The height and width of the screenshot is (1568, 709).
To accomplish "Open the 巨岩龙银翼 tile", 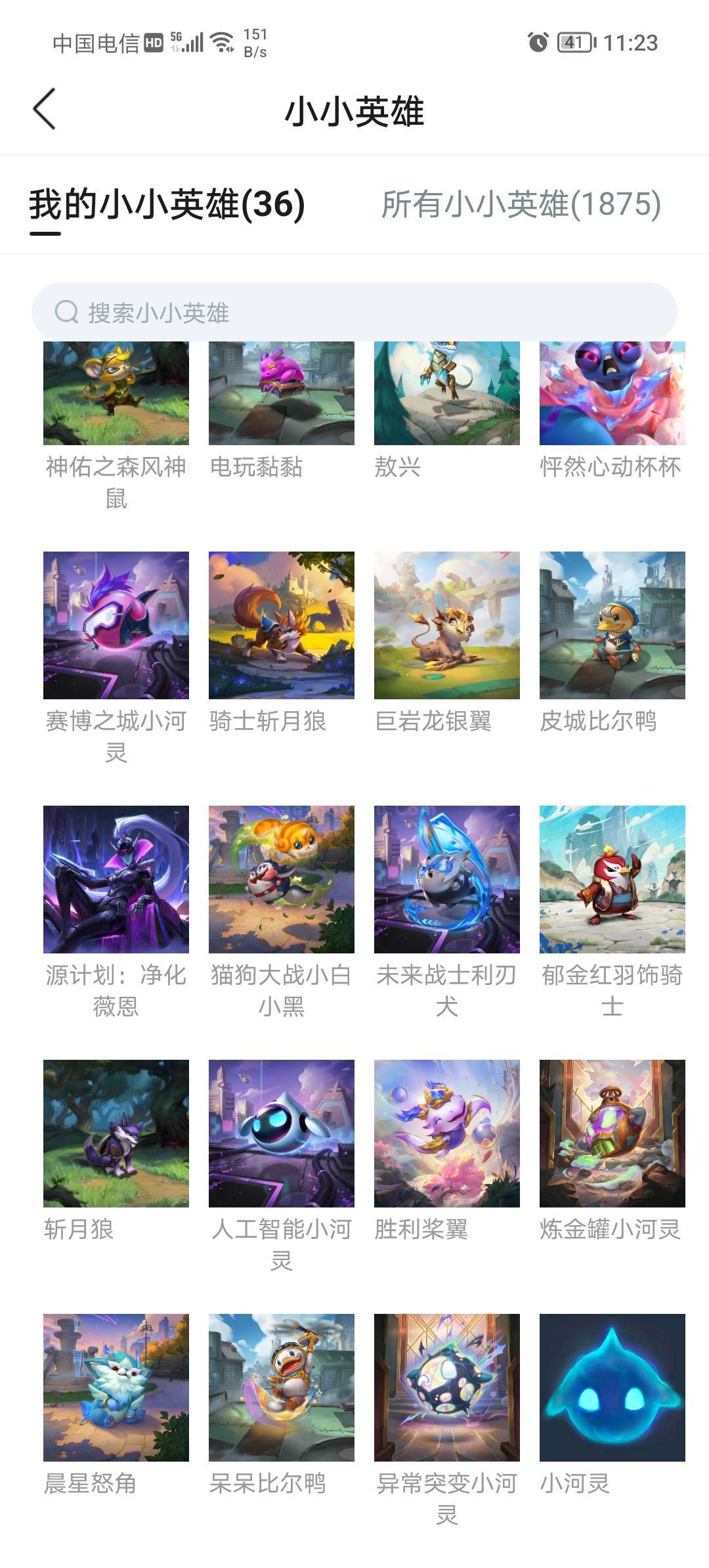I will (x=447, y=643).
